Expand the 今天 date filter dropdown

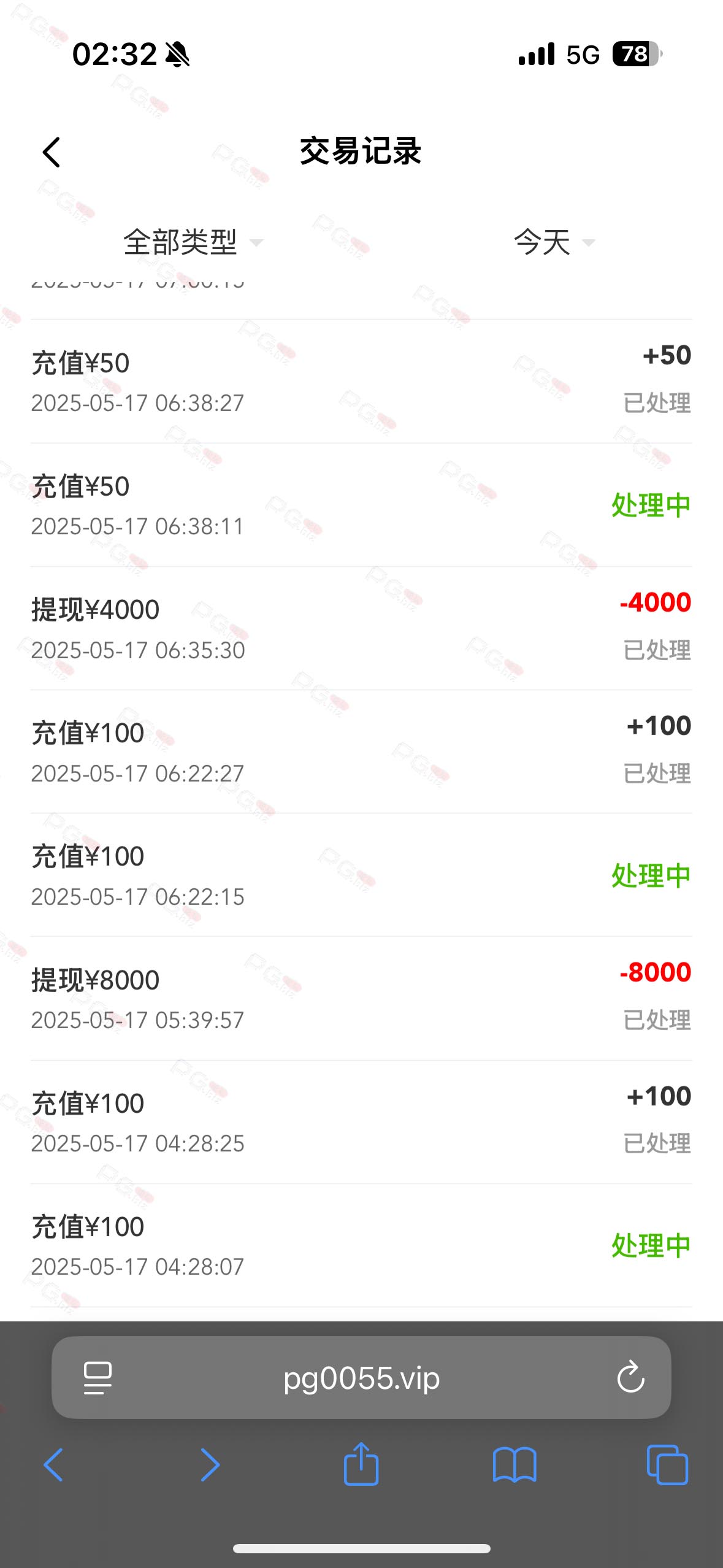tap(554, 242)
